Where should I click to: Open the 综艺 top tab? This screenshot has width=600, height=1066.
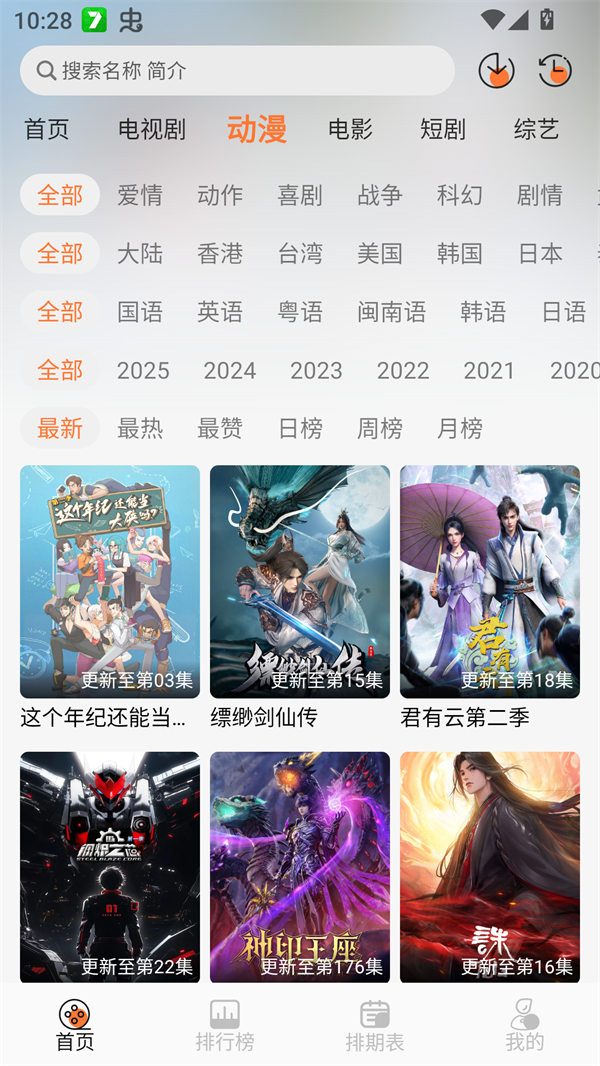click(x=536, y=129)
